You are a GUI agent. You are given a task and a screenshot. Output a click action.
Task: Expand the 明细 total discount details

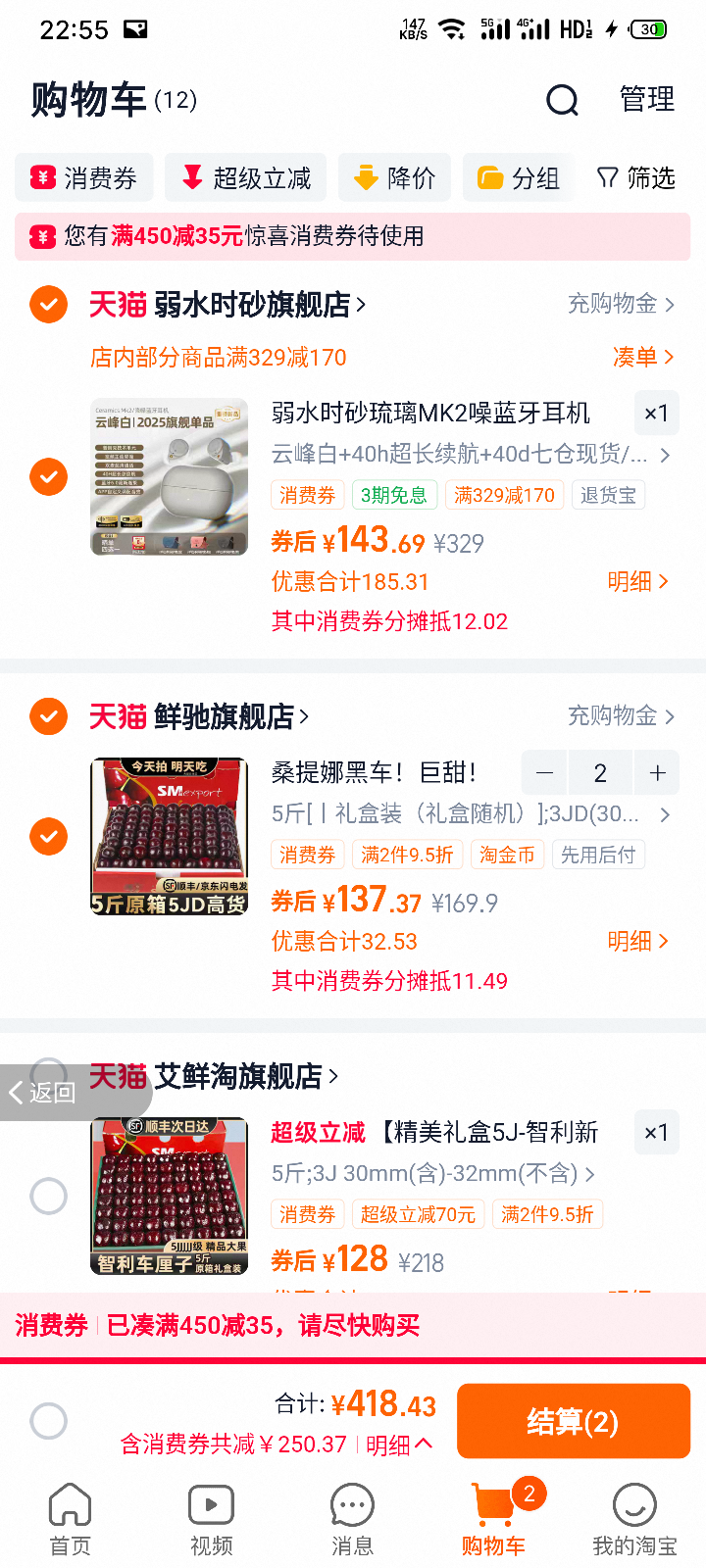point(400,1445)
